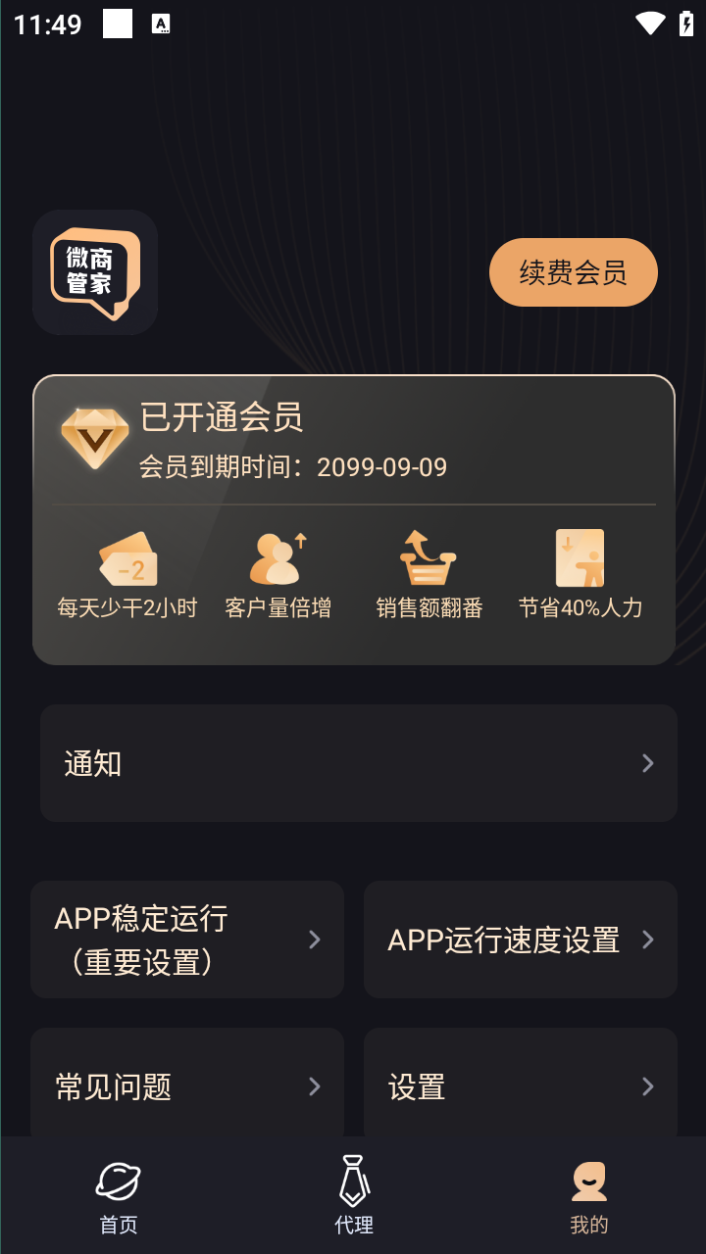Open APP稳定运行 (重要设置)
This screenshot has width=706, height=1254.
[187, 940]
